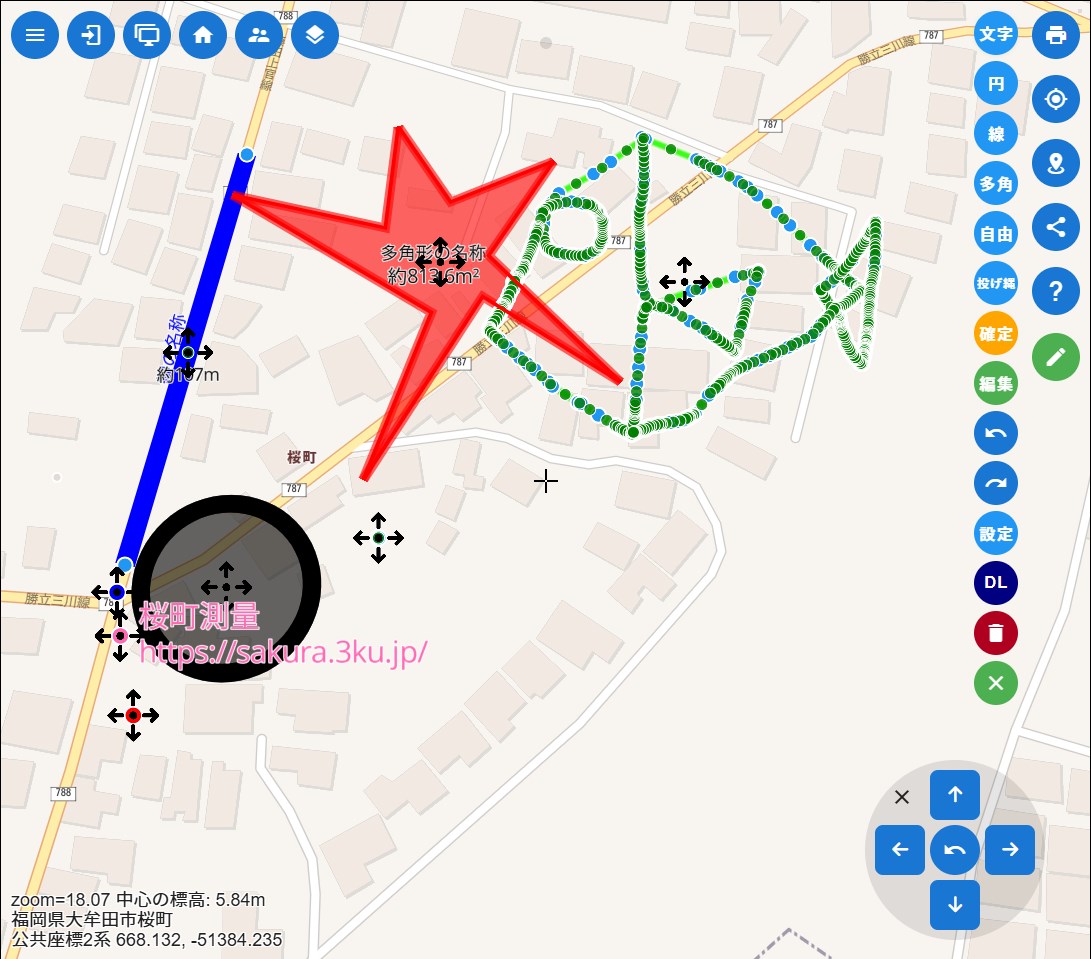The height and width of the screenshot is (959, 1091).
Task: Pick the 自由 freehand tool
Action: pyautogui.click(x=995, y=234)
